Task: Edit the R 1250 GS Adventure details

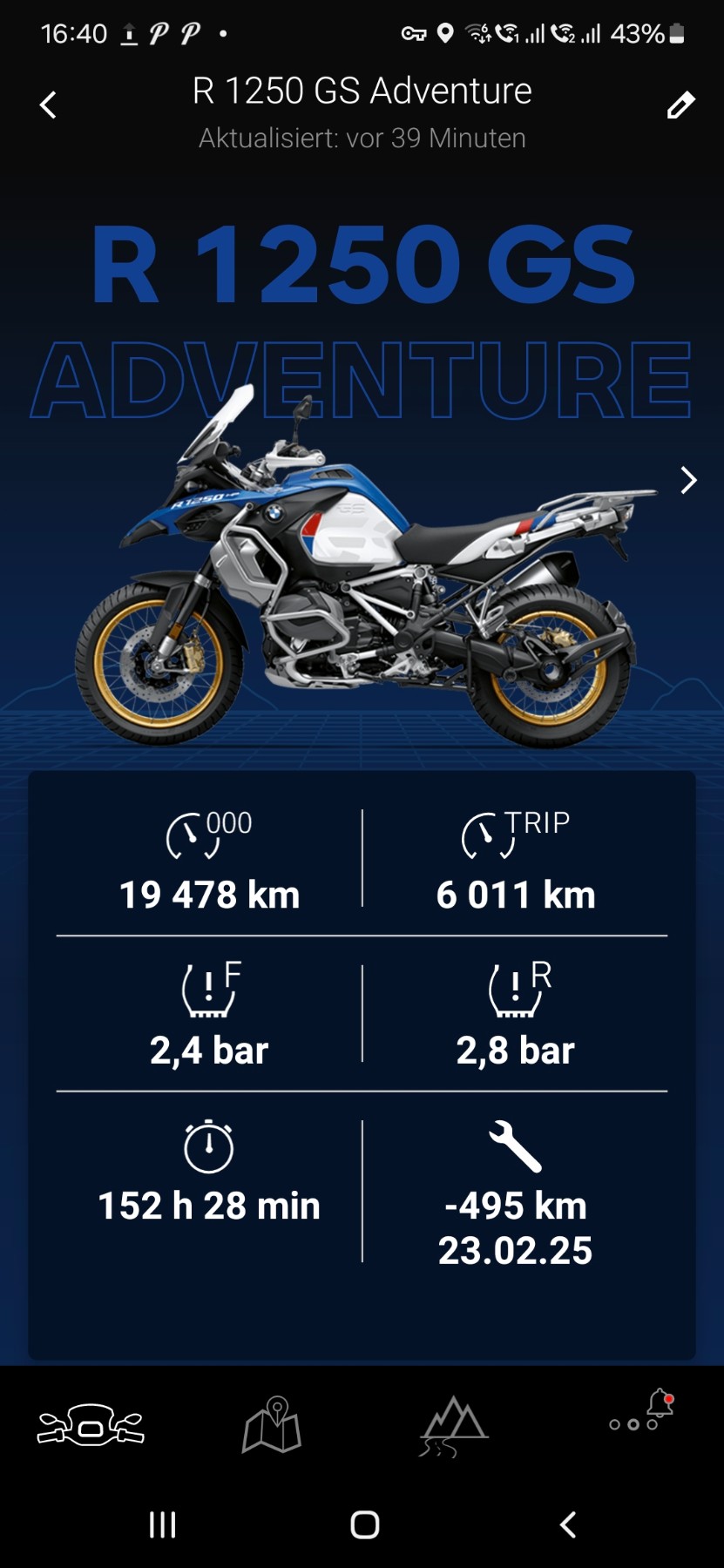Action: (680, 105)
